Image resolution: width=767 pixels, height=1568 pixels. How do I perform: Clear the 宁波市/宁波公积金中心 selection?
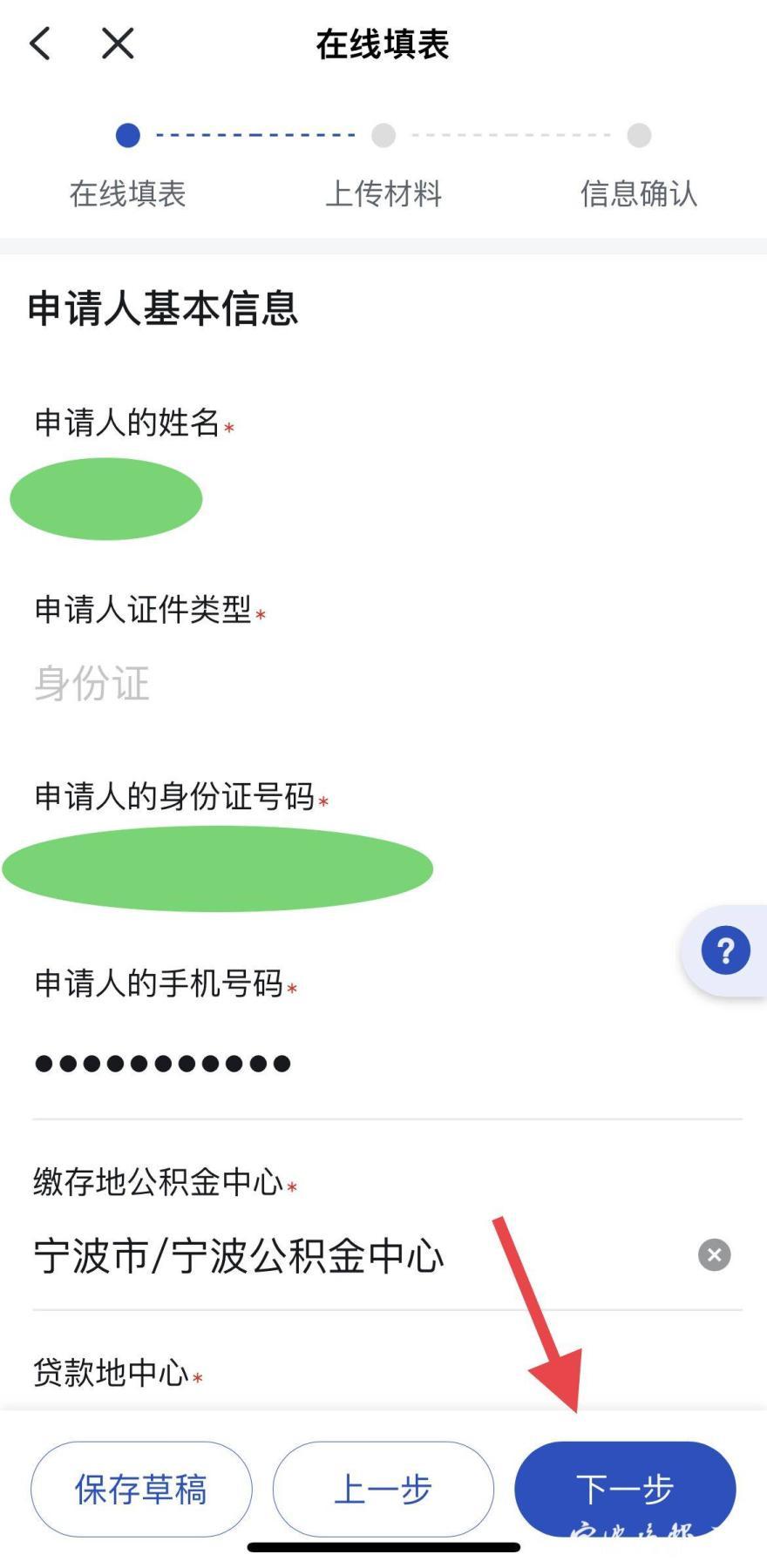(x=714, y=1255)
